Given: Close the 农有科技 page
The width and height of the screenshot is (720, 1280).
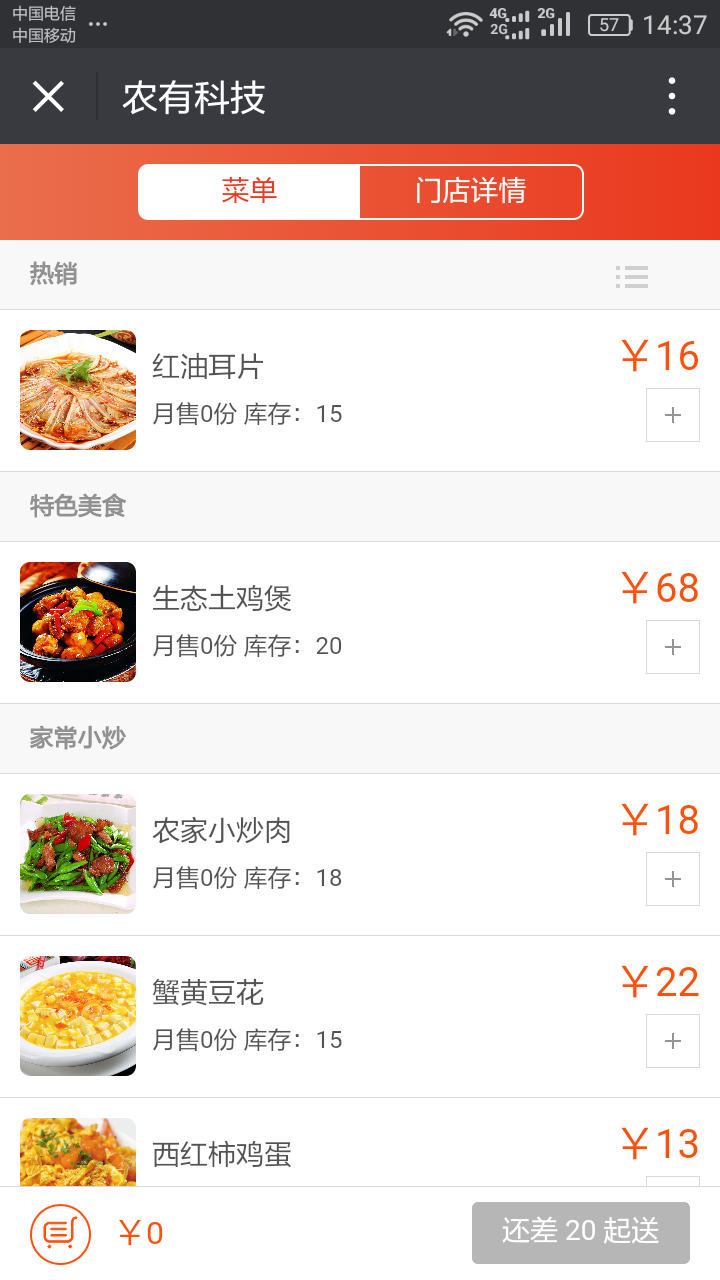Looking at the screenshot, I should pos(48,97).
